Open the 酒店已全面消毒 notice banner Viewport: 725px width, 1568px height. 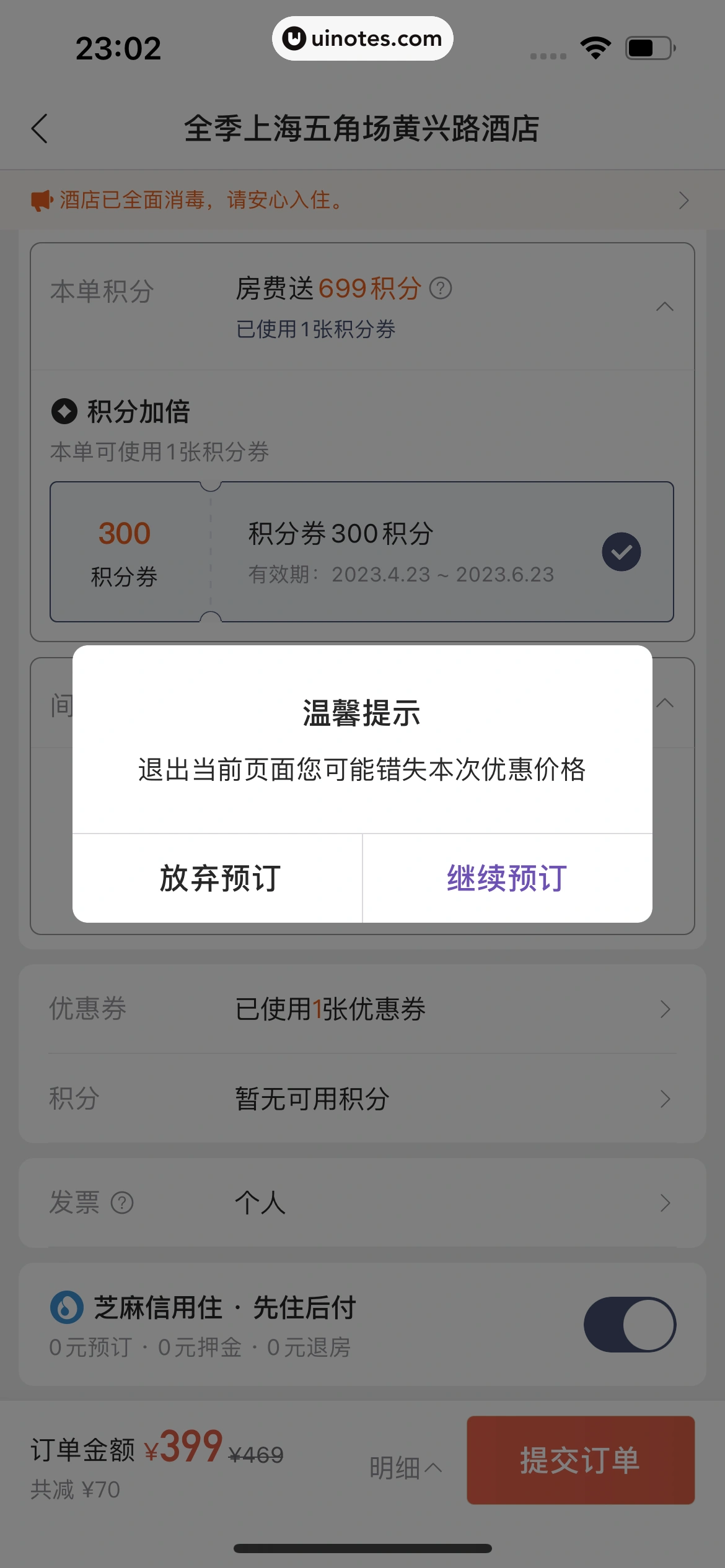pos(362,200)
